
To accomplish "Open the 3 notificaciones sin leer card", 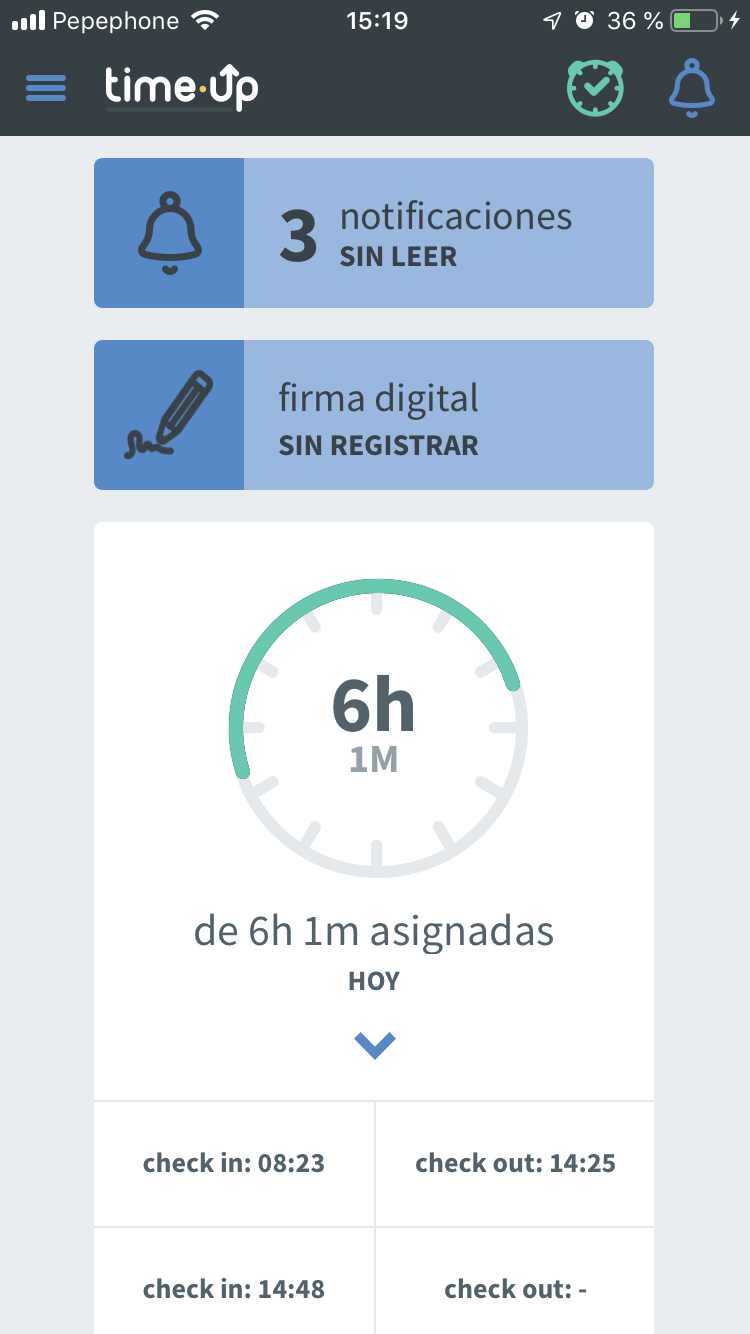I will pos(374,233).
